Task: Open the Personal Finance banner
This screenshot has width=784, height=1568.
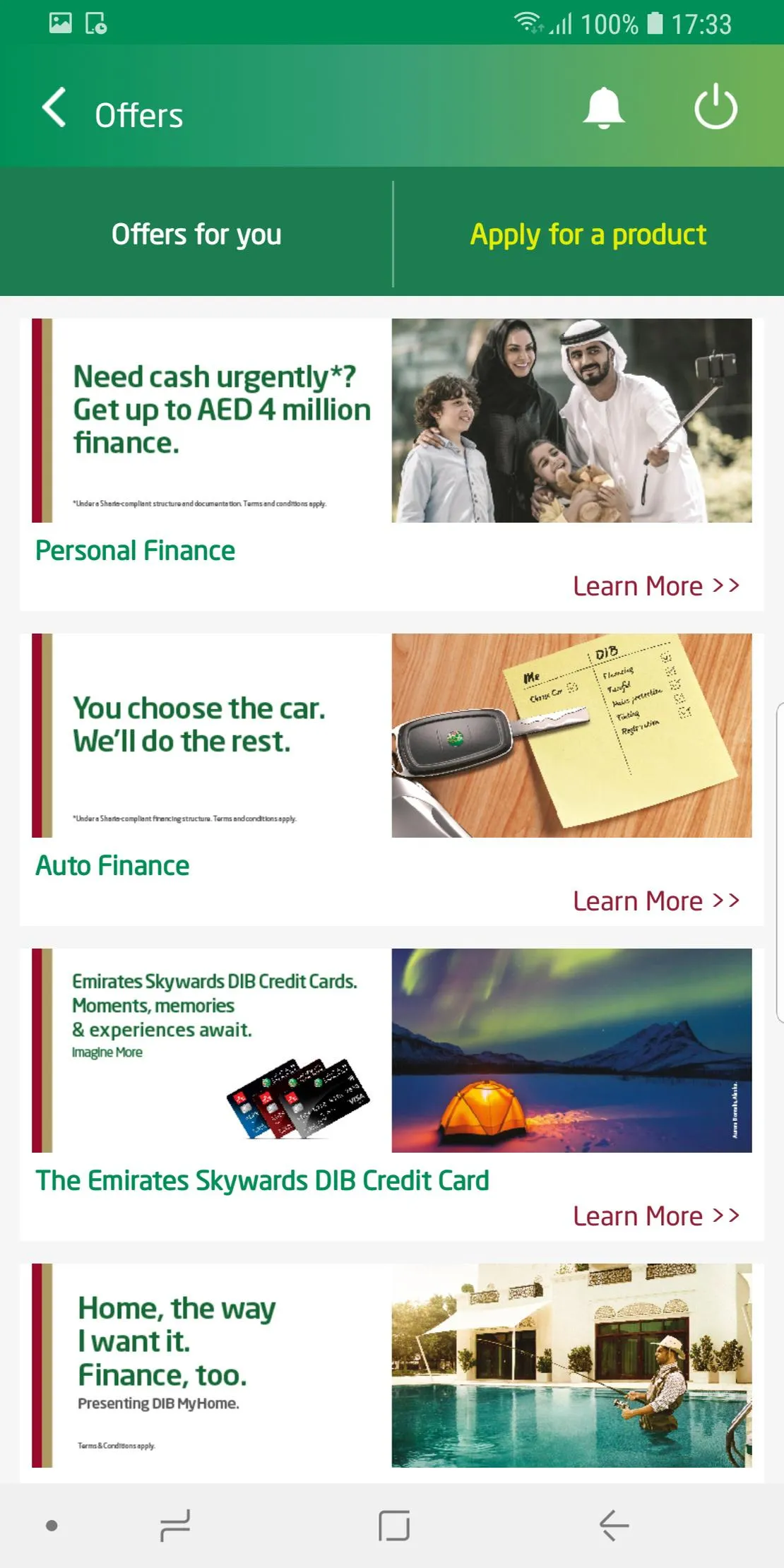Action: [392, 420]
